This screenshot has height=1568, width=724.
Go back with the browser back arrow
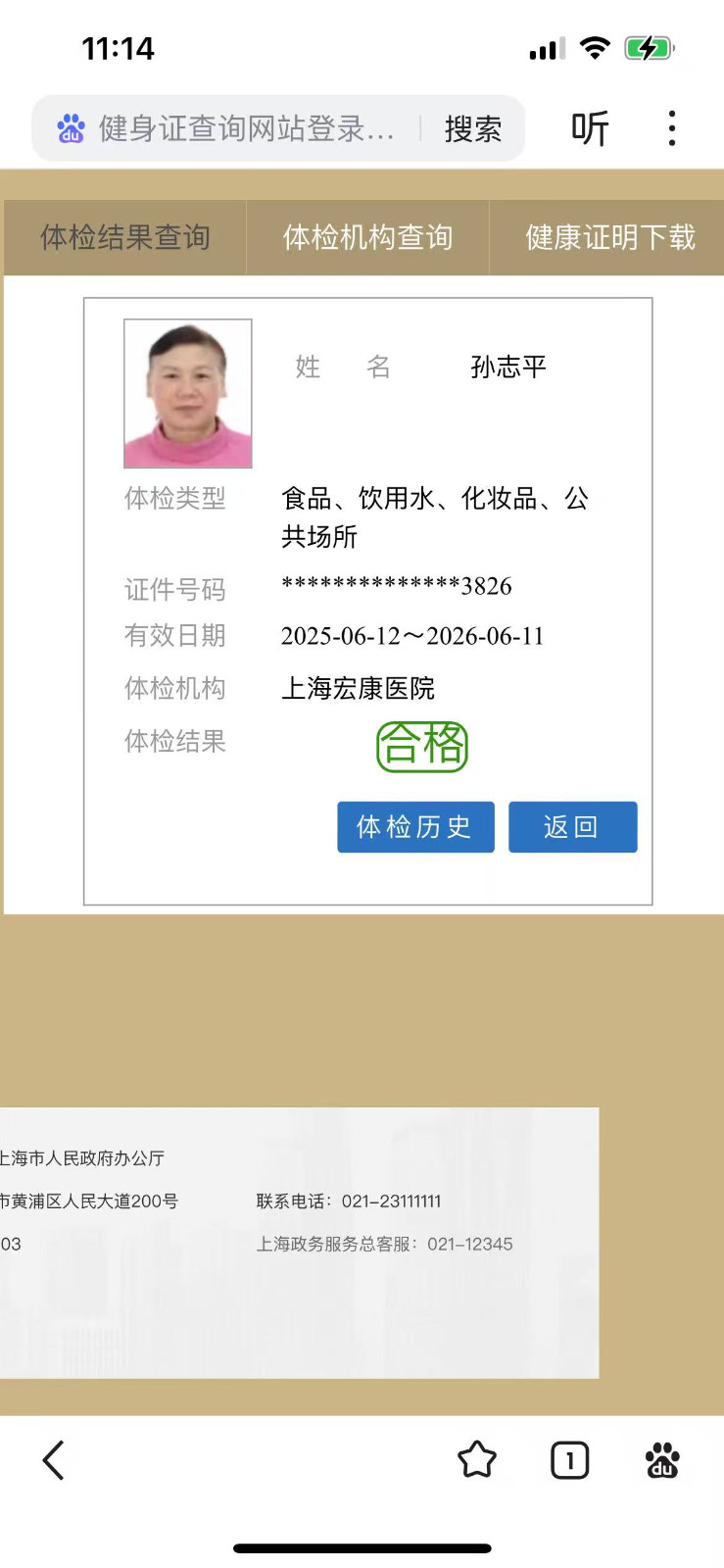tap(54, 1460)
